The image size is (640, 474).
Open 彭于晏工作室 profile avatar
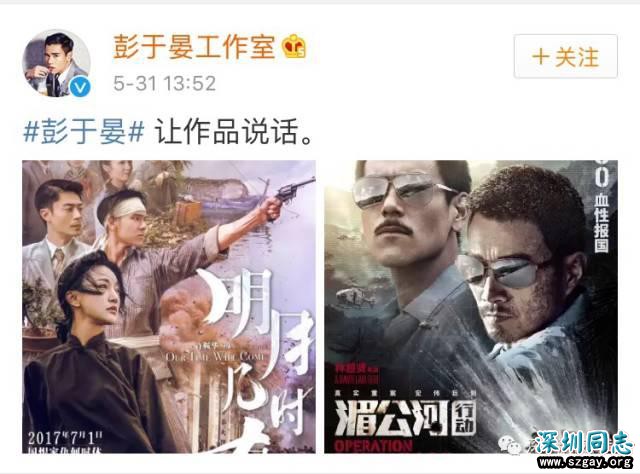tap(57, 63)
